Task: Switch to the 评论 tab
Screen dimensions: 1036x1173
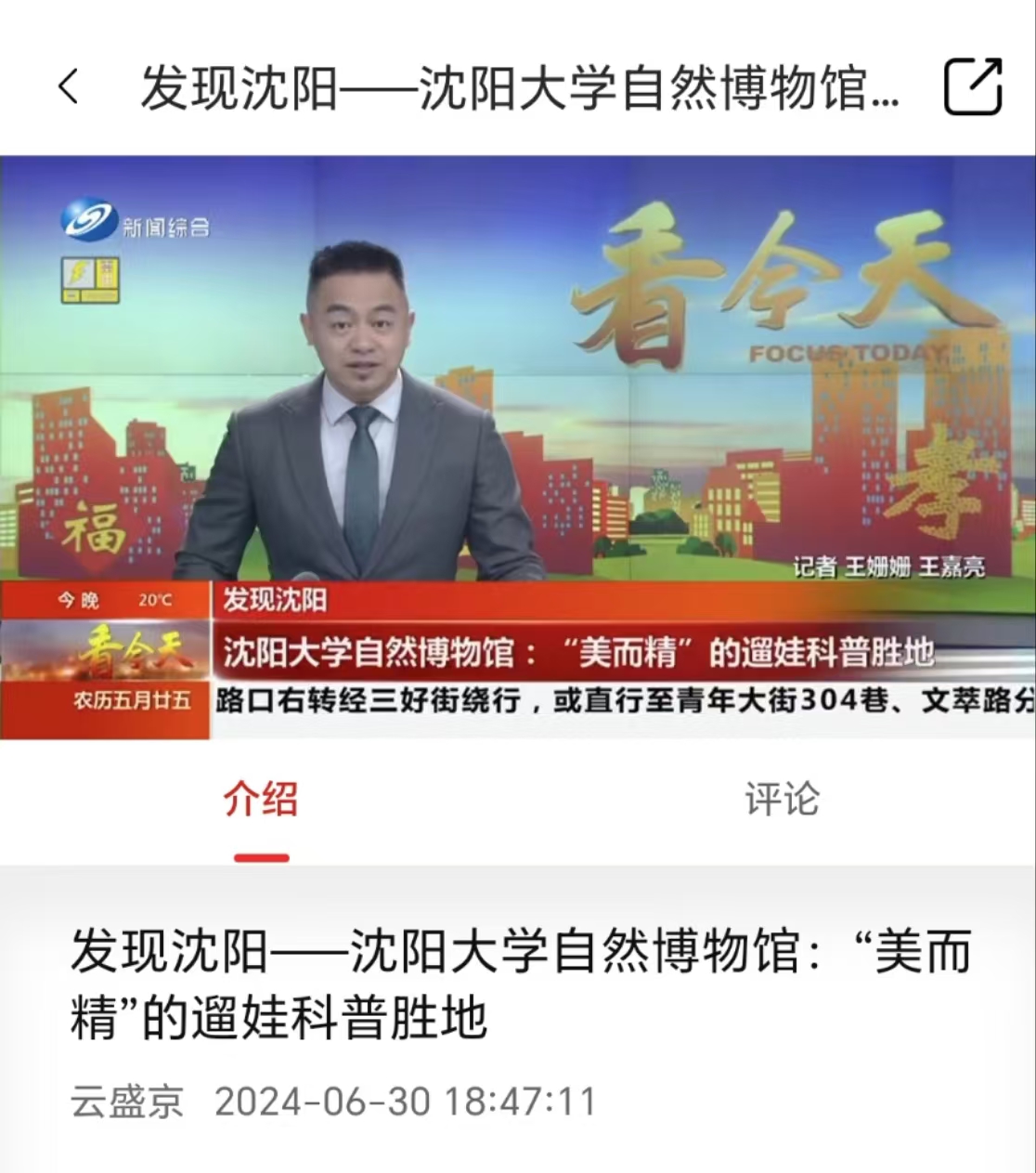Action: click(x=782, y=800)
